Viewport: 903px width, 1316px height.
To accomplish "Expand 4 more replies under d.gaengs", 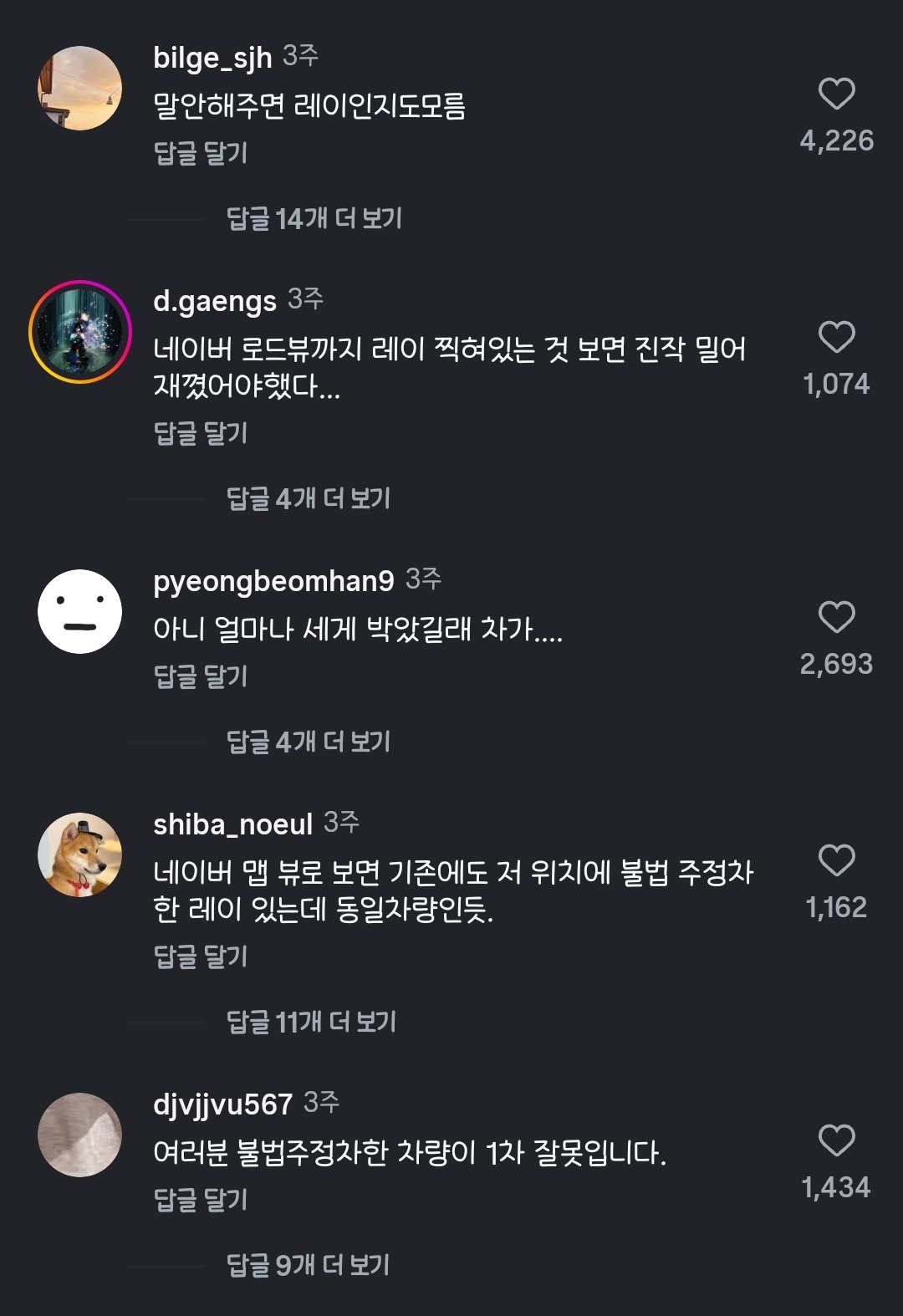I will pyautogui.click(x=308, y=497).
